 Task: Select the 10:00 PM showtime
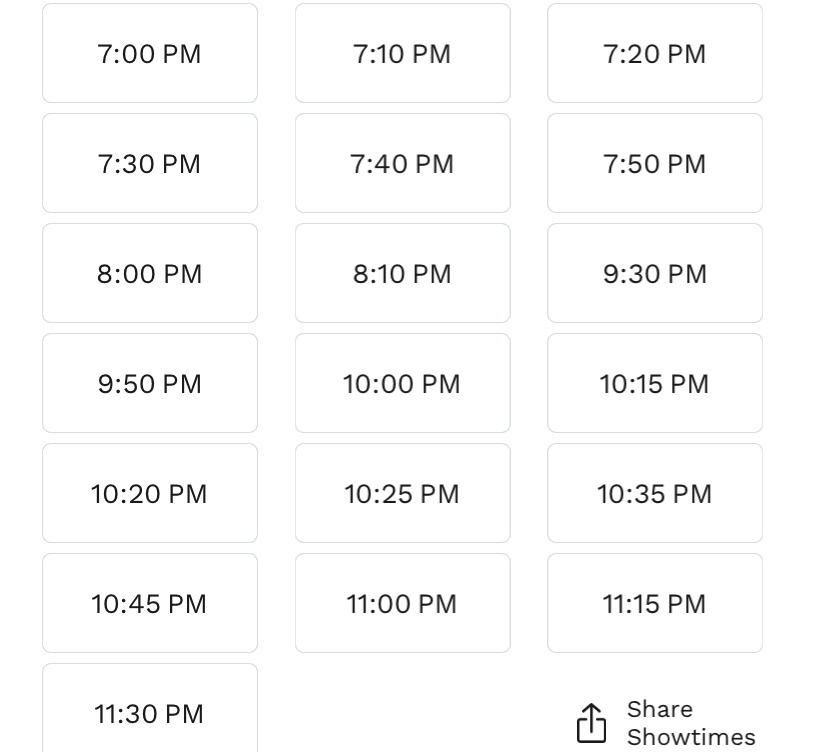(402, 383)
